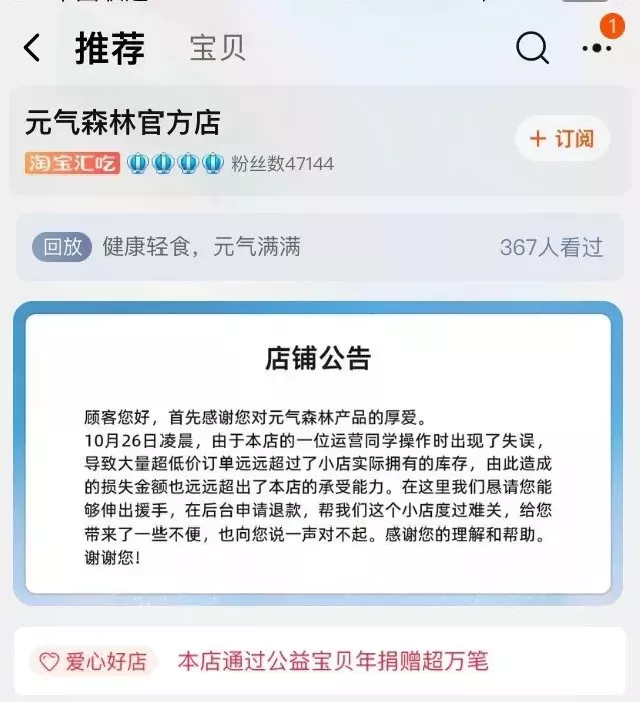Select the 推荐 tab
This screenshot has height=702, width=640.
(x=110, y=47)
